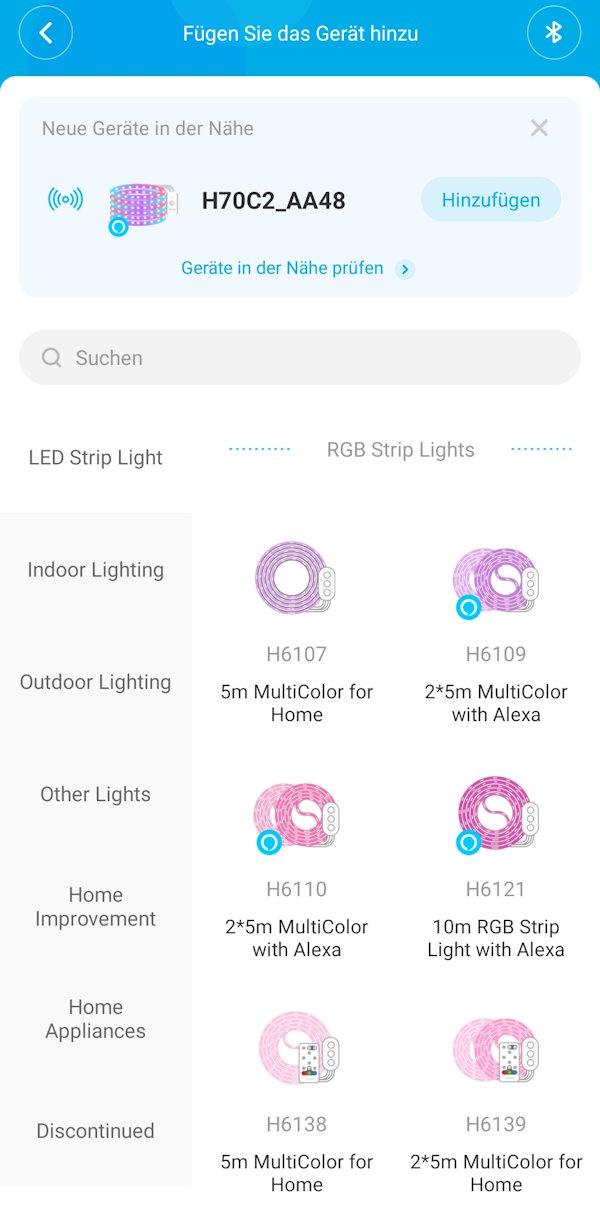Select the H6110 2*5m MultiColor strip
Image resolution: width=600 pixels, height=1228 pixels.
296,865
